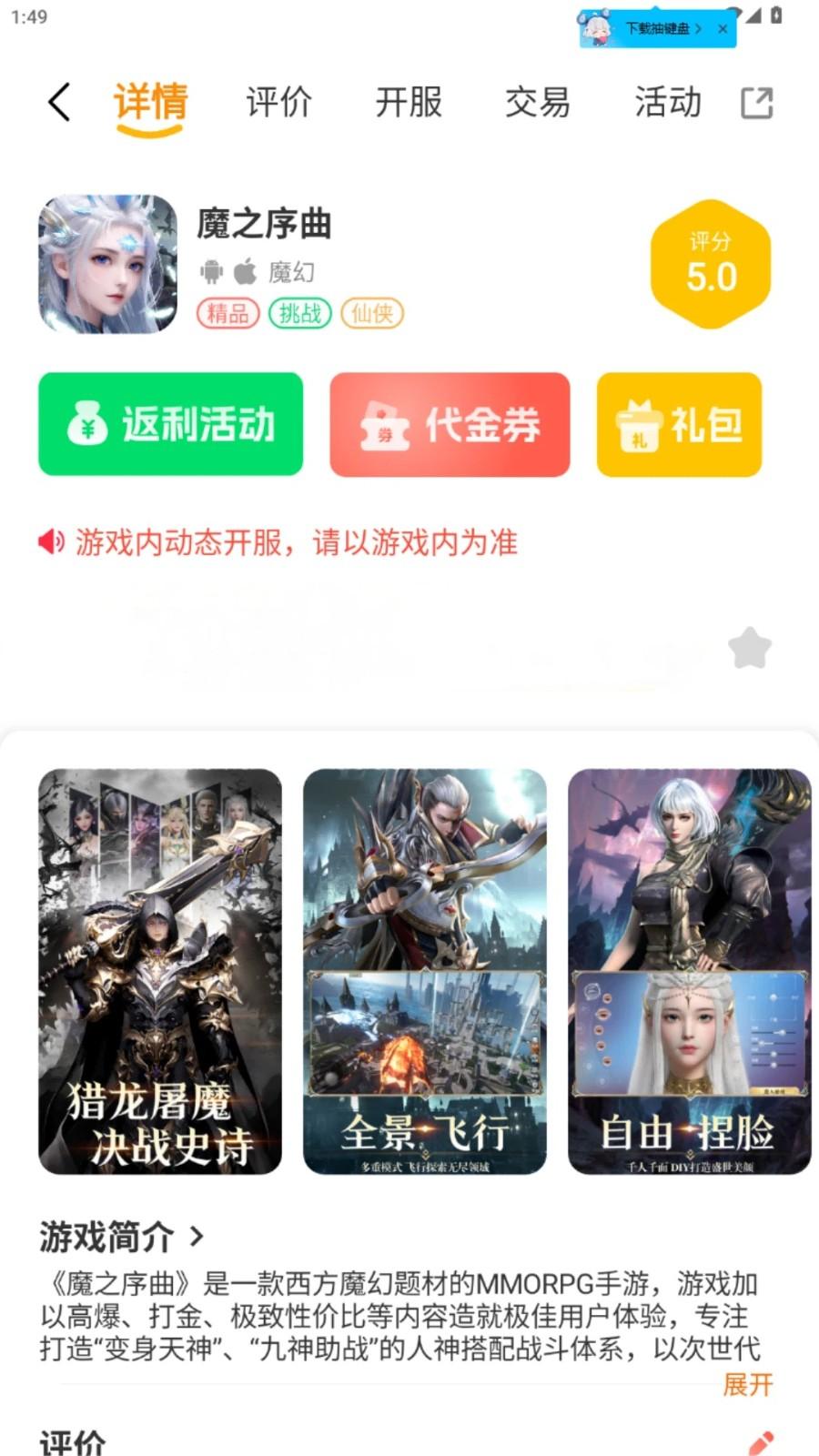Open the 礼包 gift pack button
This screenshot has width=819, height=1456.
pos(679,424)
